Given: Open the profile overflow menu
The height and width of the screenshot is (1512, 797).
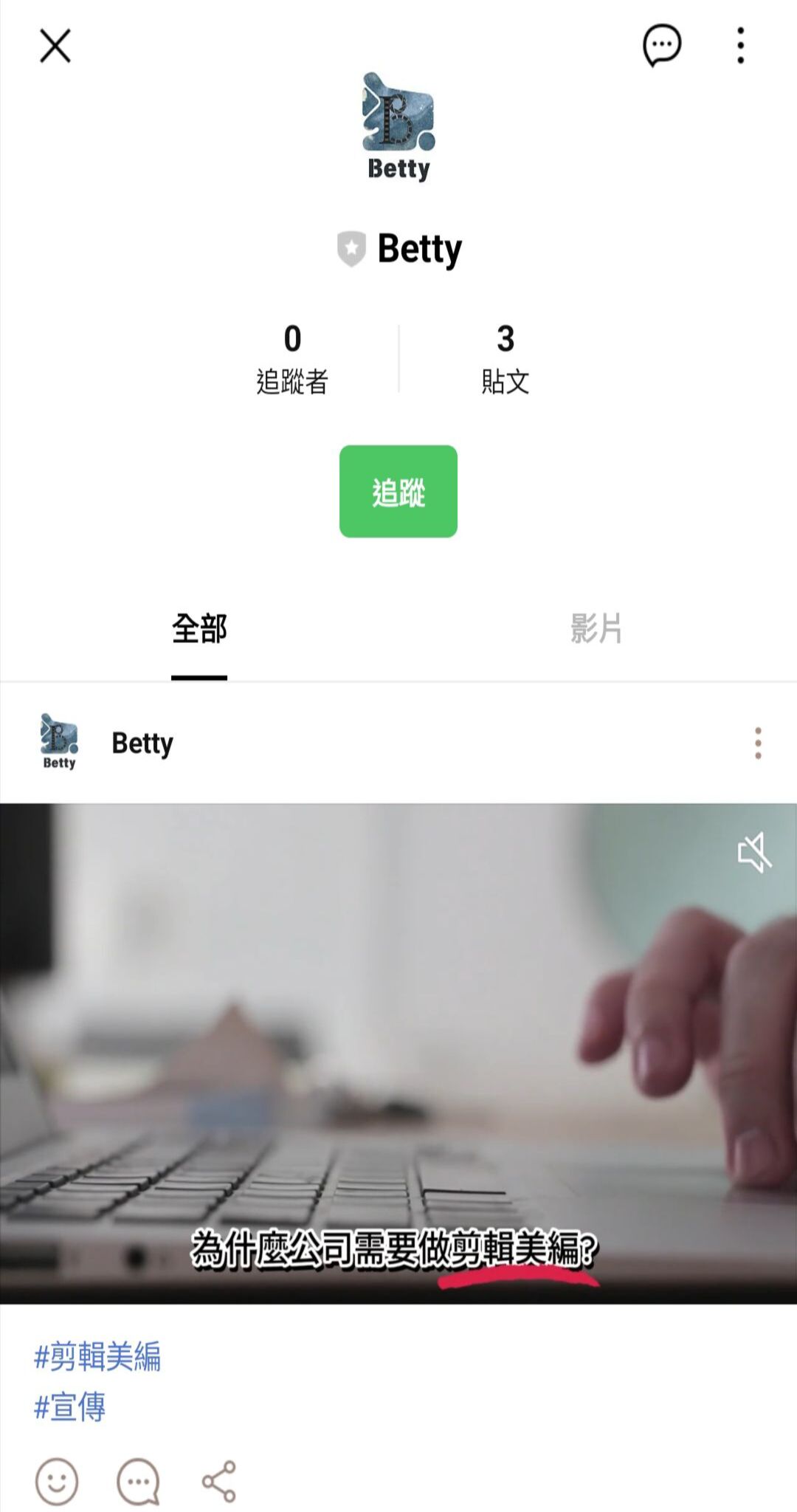Looking at the screenshot, I should coord(740,46).
